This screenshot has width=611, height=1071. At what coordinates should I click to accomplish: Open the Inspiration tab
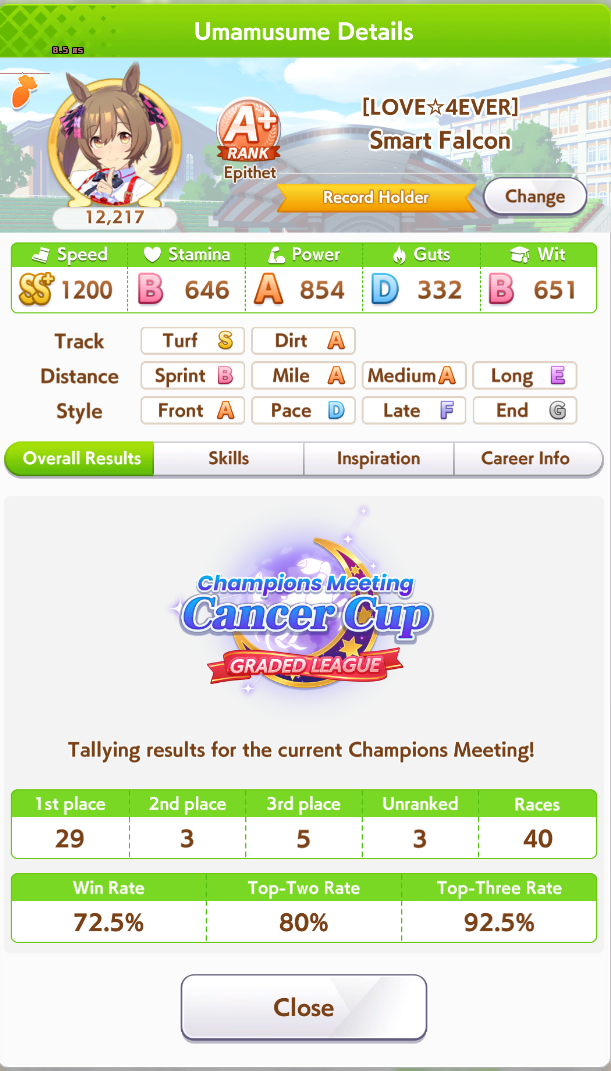(378, 459)
